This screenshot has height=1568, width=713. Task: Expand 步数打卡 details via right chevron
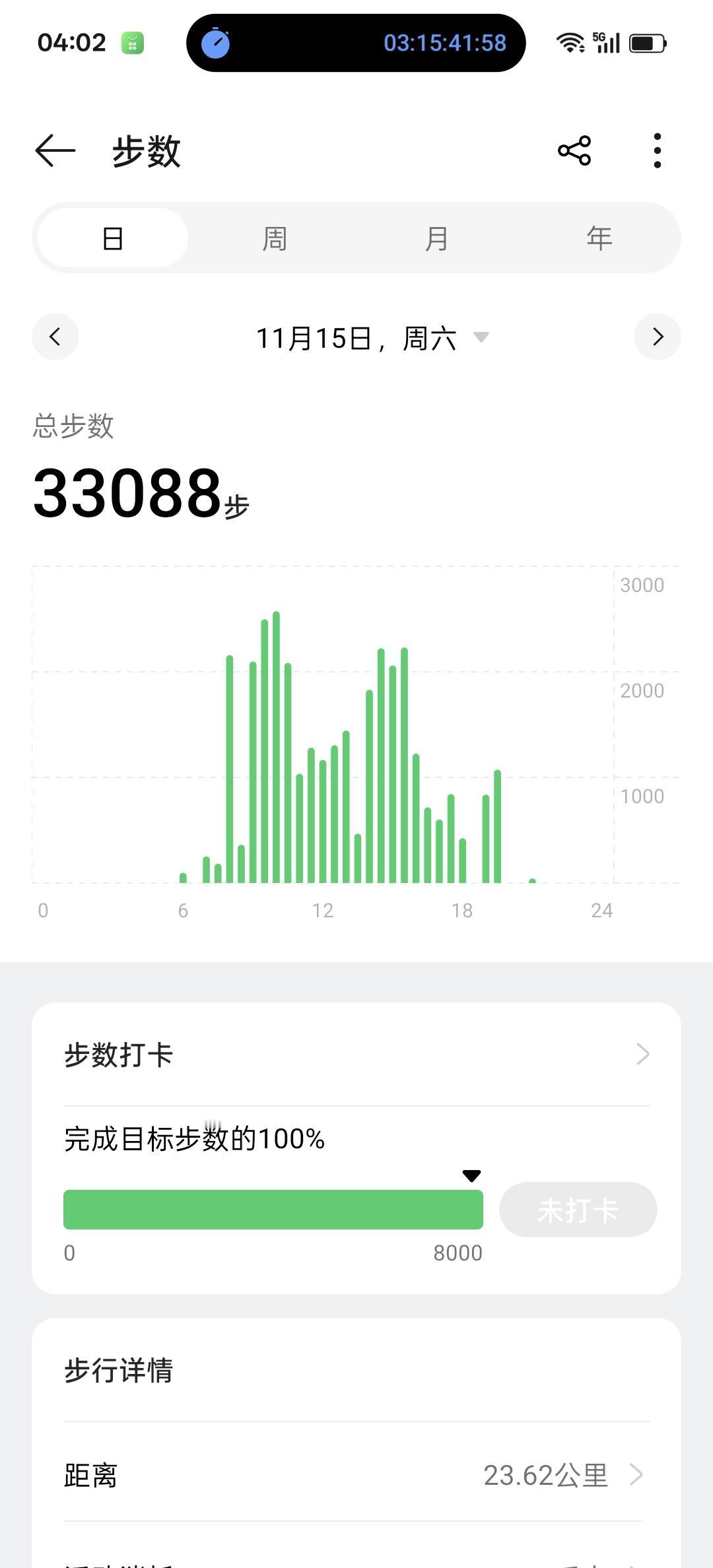(x=642, y=1054)
